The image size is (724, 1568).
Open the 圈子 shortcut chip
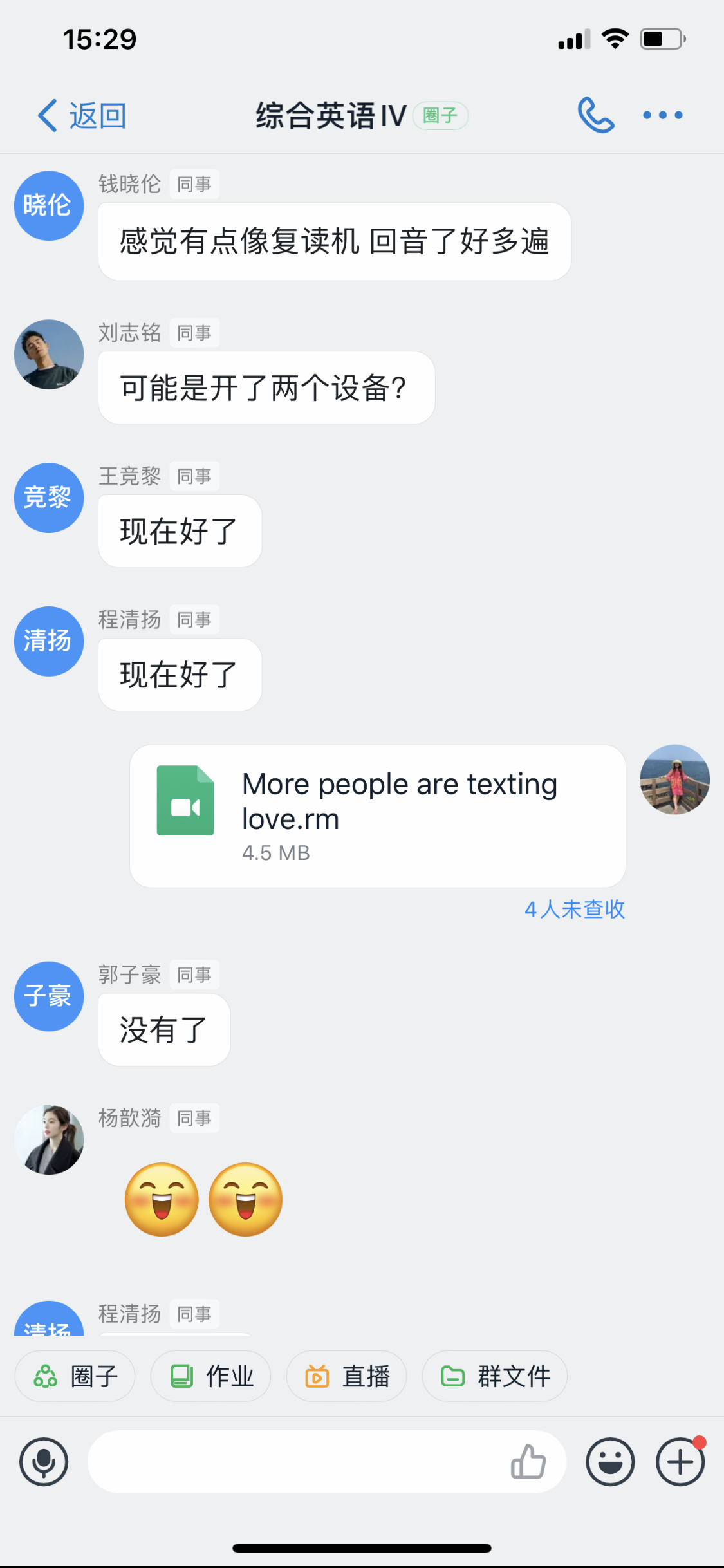[x=75, y=1376]
